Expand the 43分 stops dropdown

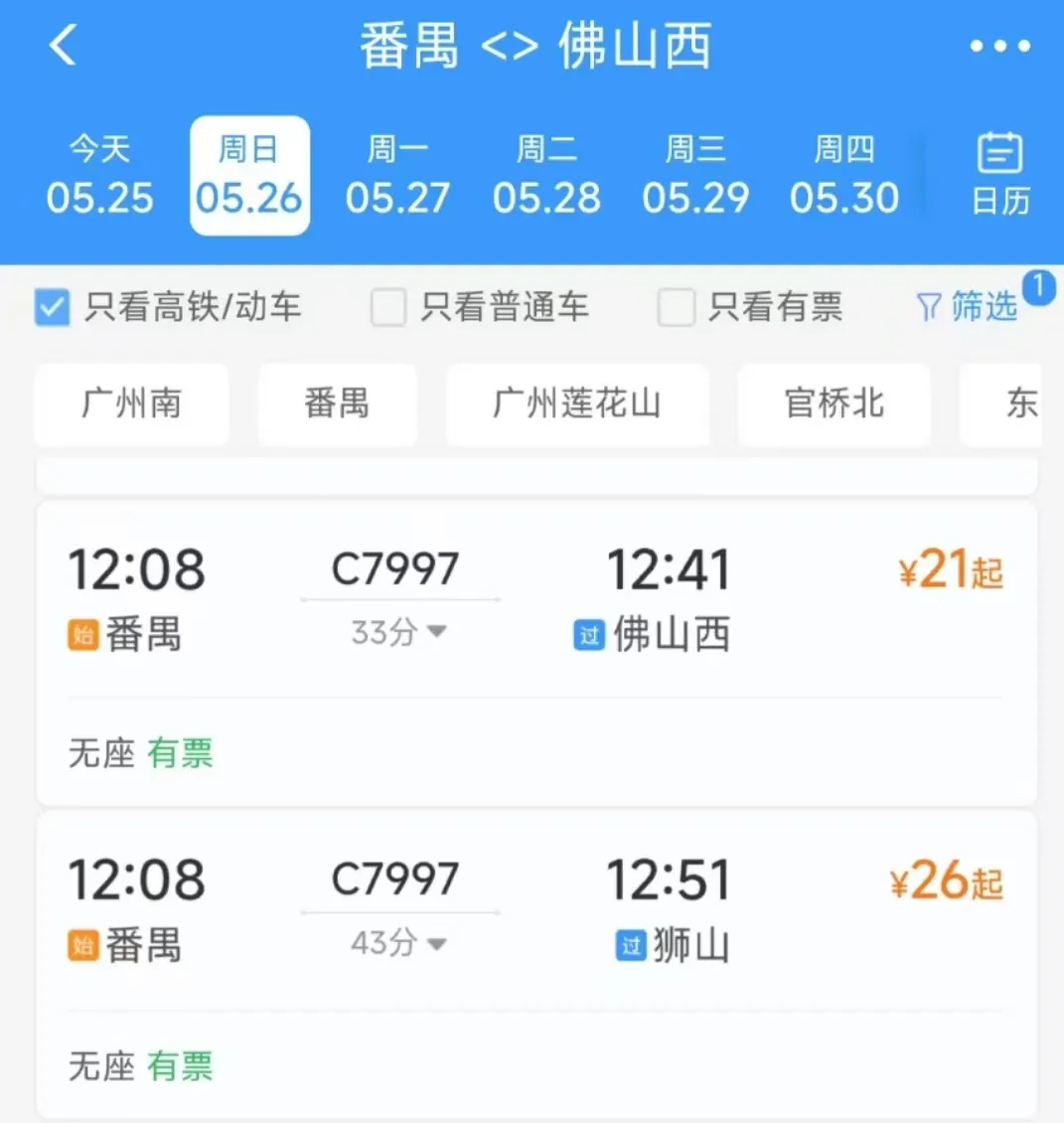click(x=398, y=942)
